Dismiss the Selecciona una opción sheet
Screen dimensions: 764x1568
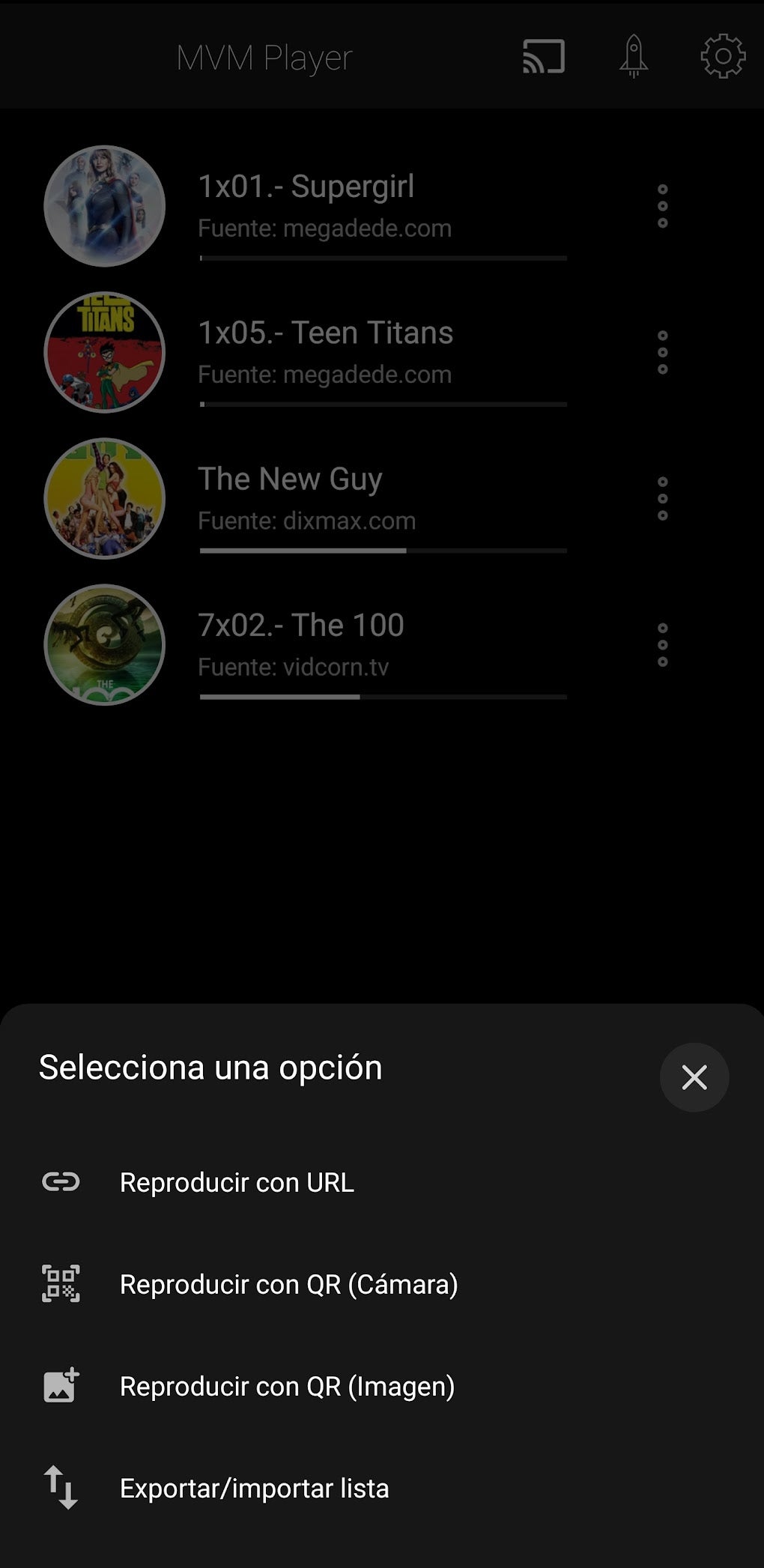[694, 1077]
